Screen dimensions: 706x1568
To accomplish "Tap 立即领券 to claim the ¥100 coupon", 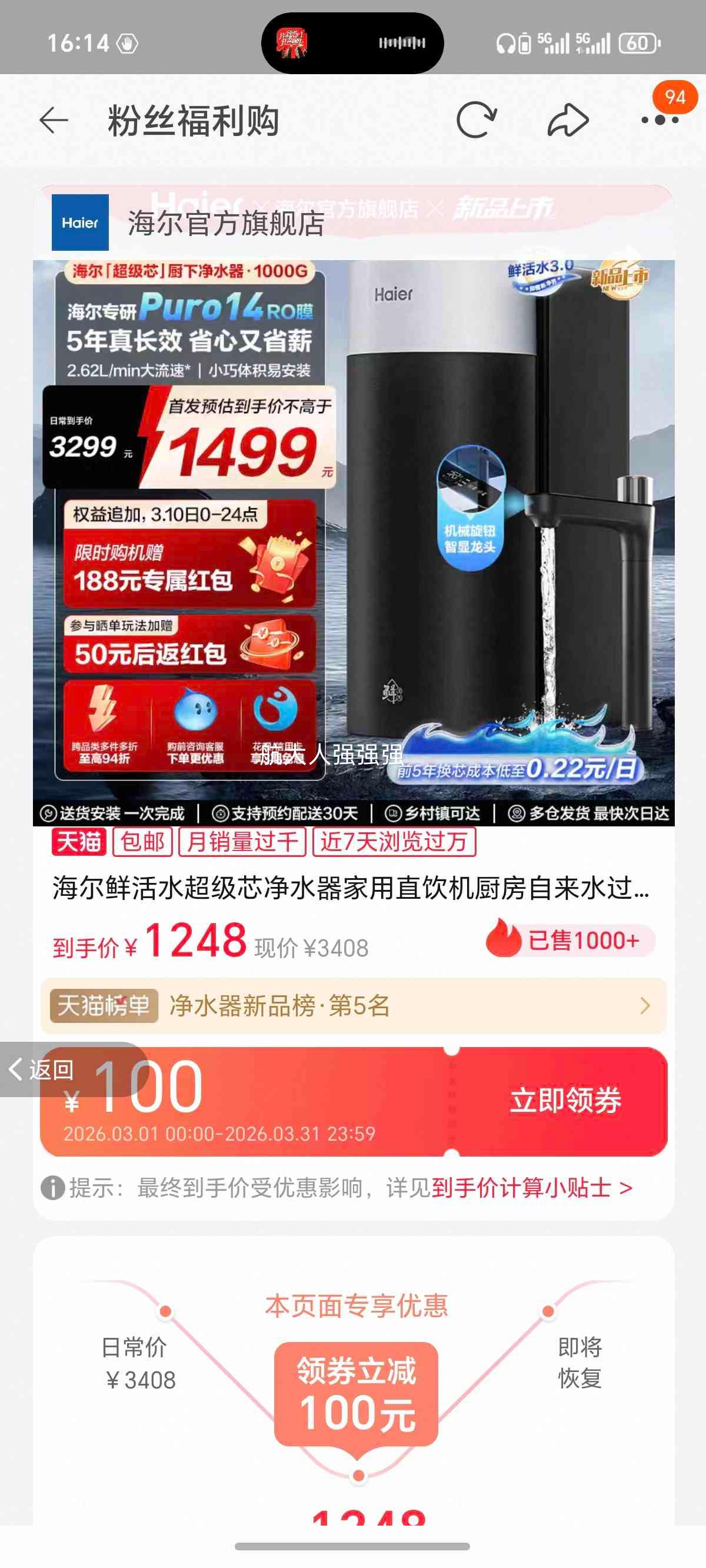I will [565, 1100].
